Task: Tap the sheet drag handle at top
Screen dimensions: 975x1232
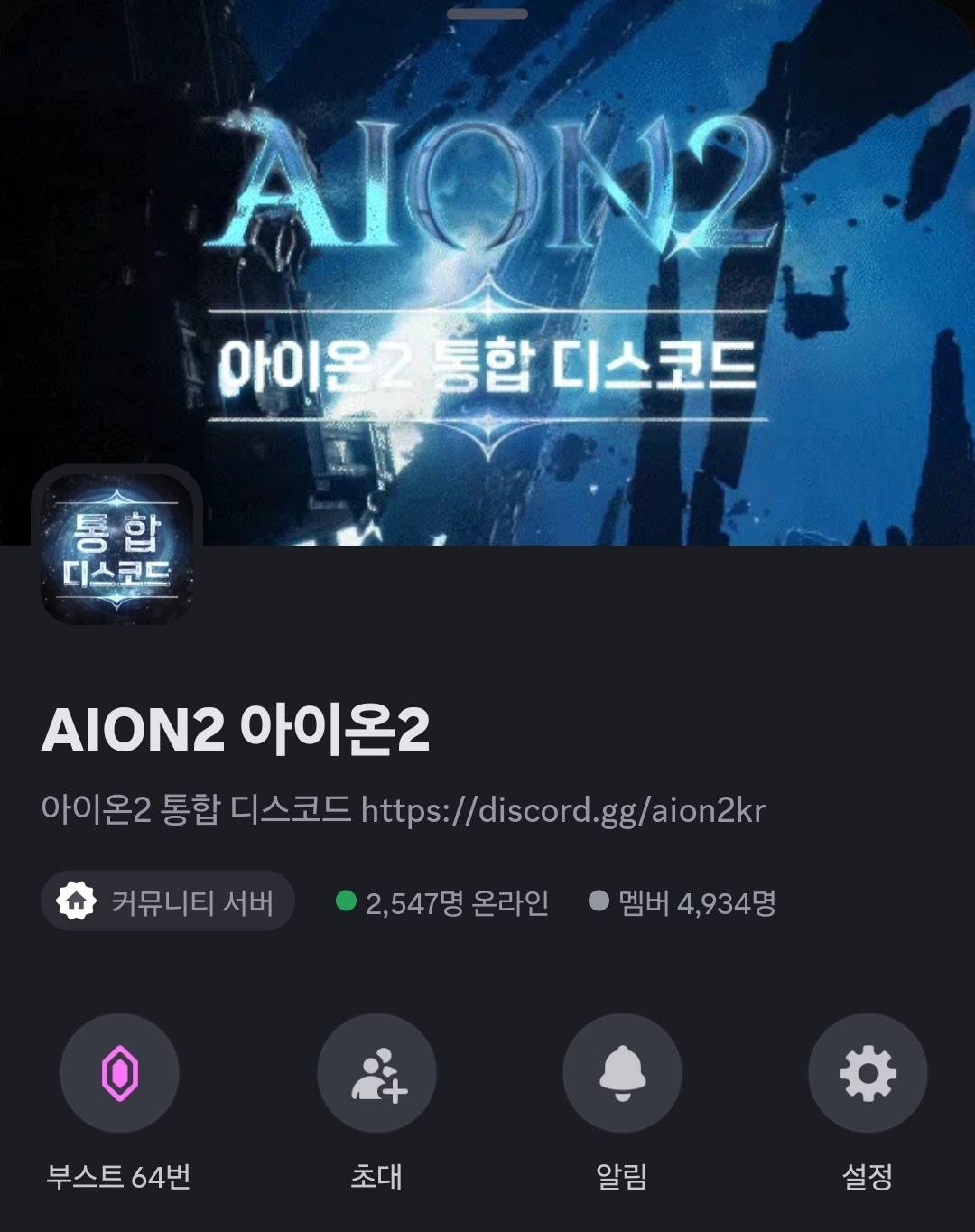Action: (487, 14)
